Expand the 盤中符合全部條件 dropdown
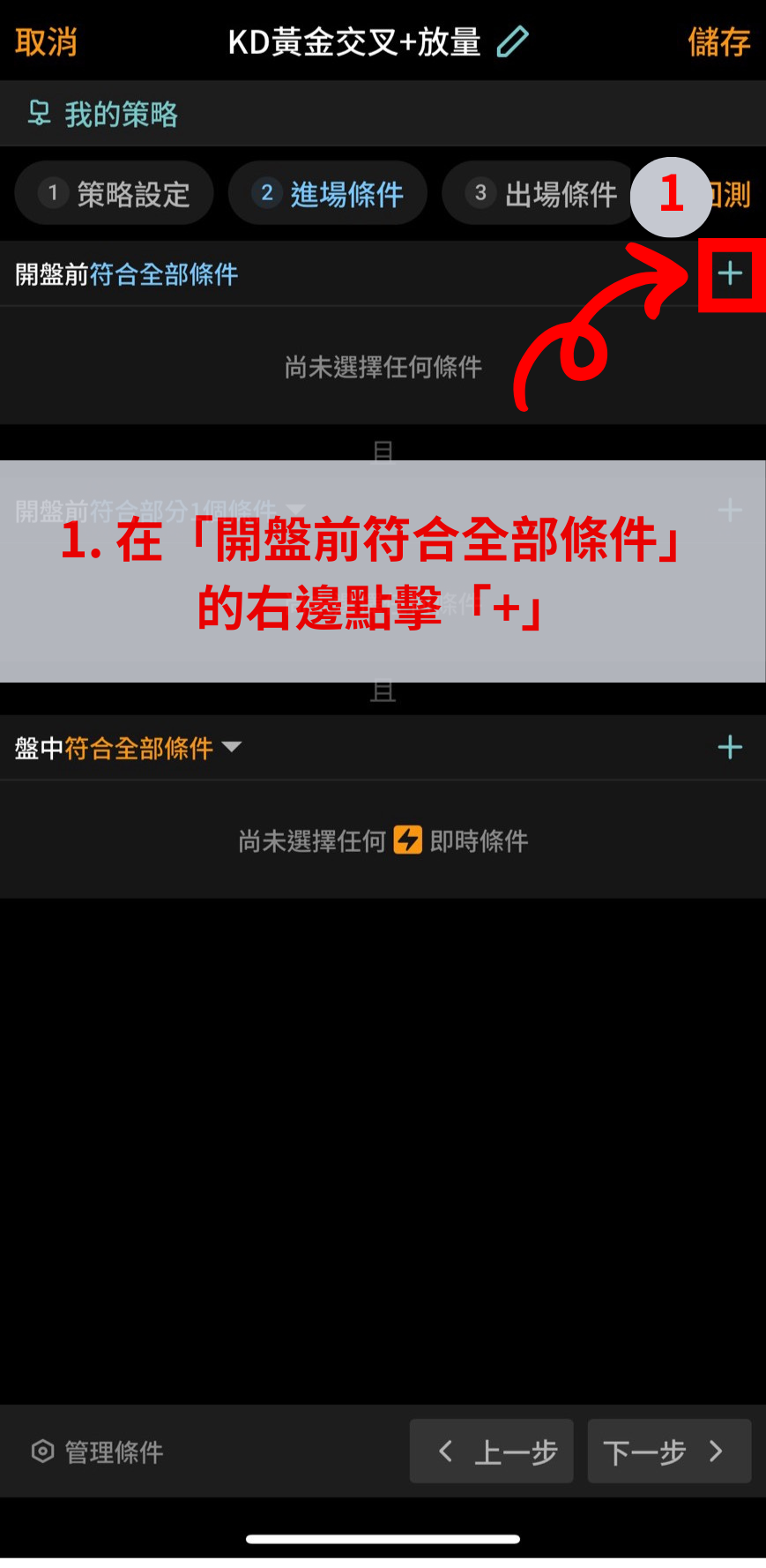This screenshot has height=1568, width=766. pyautogui.click(x=232, y=747)
